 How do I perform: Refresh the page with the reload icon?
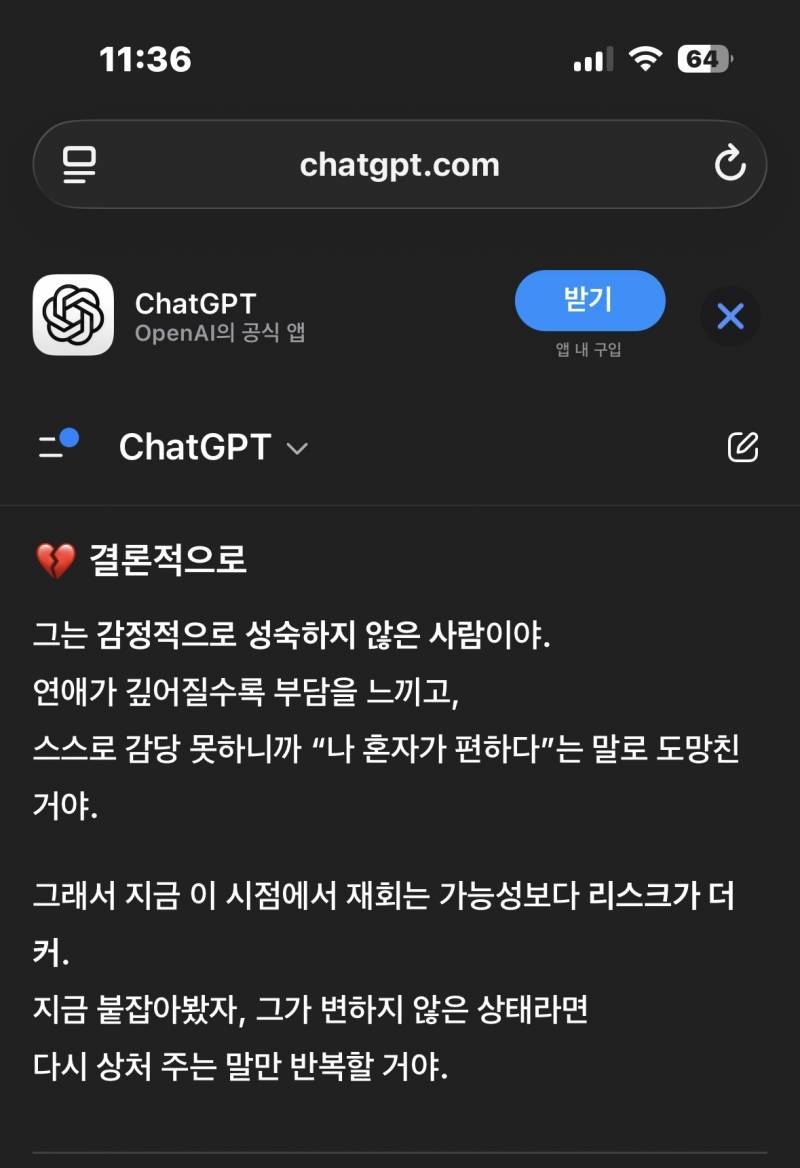click(731, 164)
